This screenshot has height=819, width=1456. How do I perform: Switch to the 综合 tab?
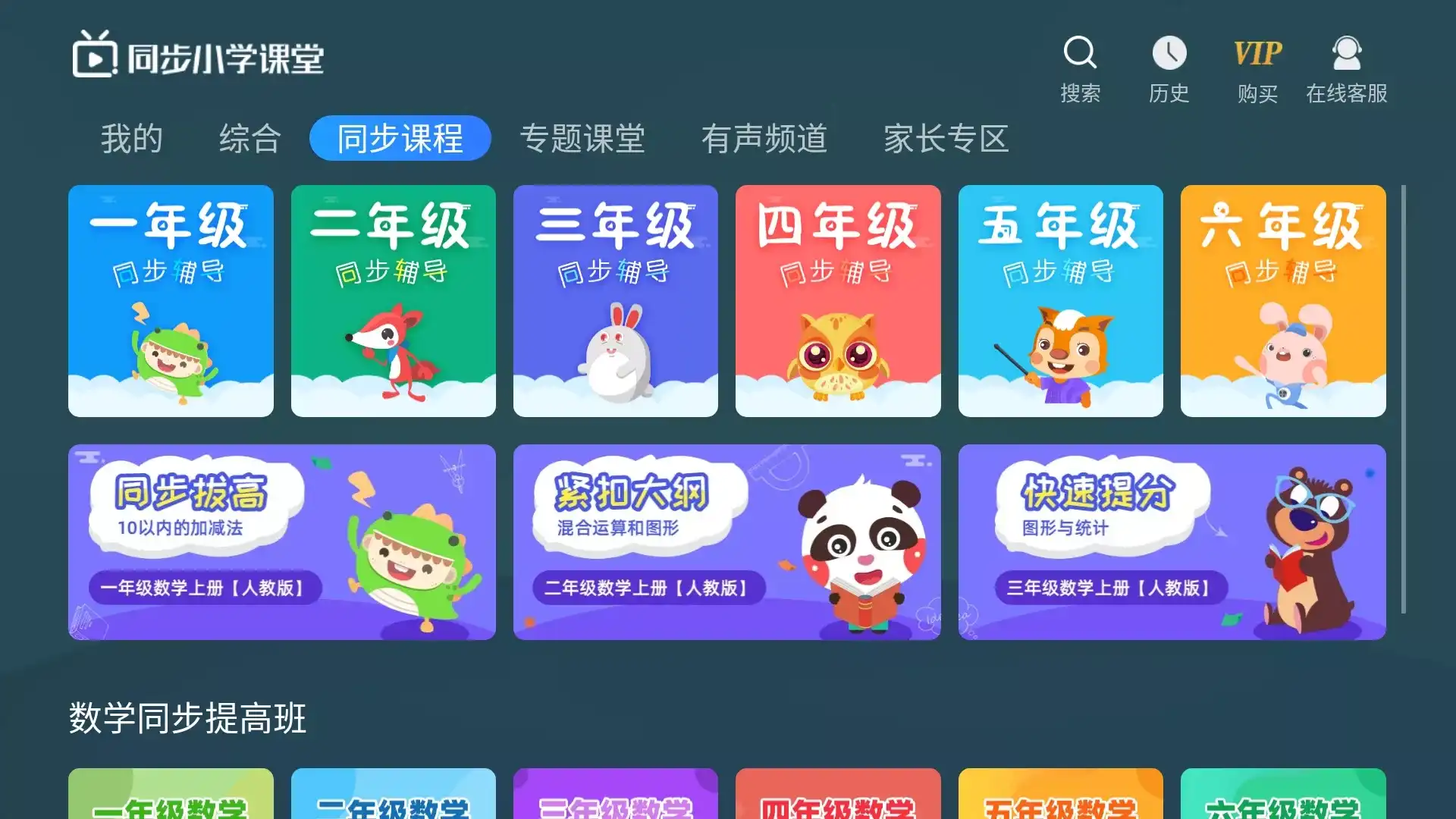(250, 139)
